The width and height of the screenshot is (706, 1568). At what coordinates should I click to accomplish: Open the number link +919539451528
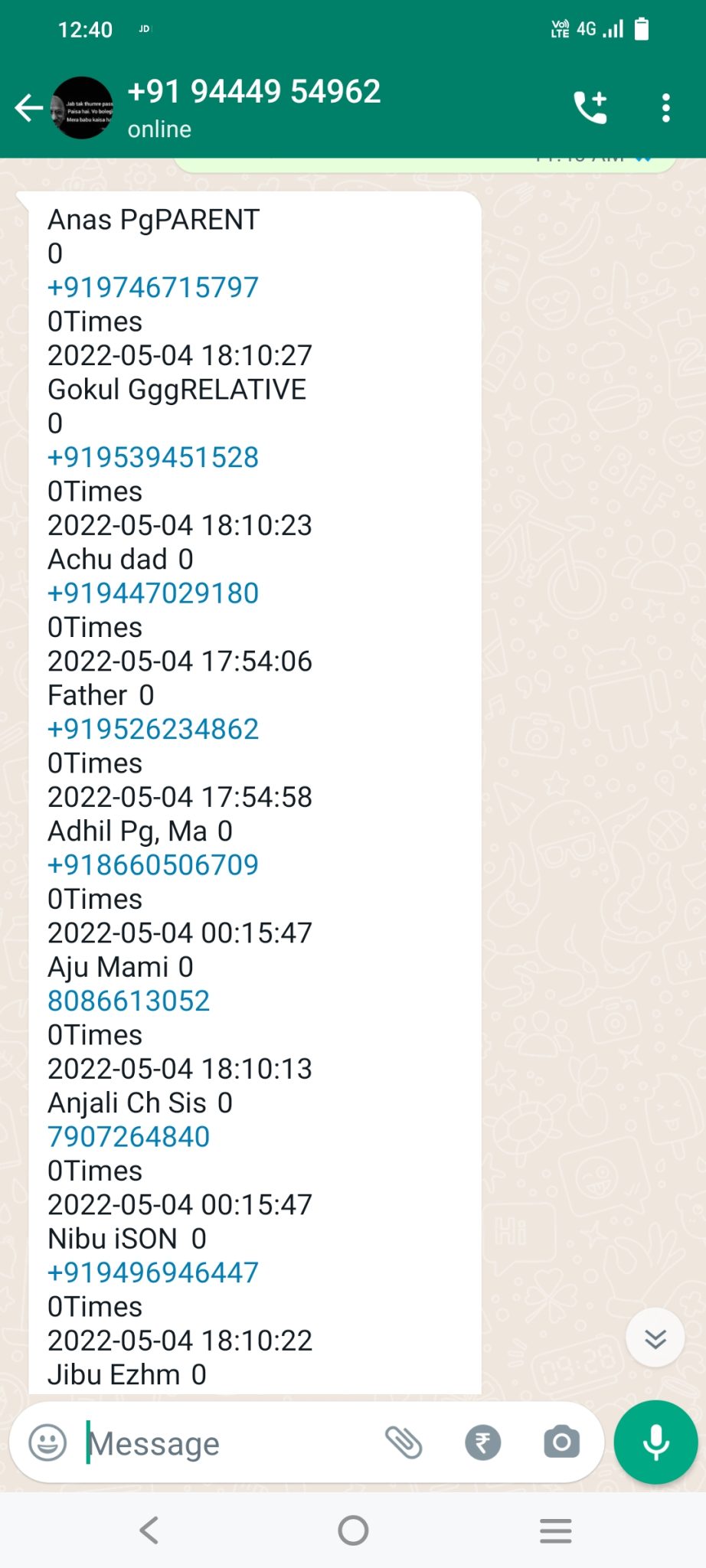pos(153,458)
